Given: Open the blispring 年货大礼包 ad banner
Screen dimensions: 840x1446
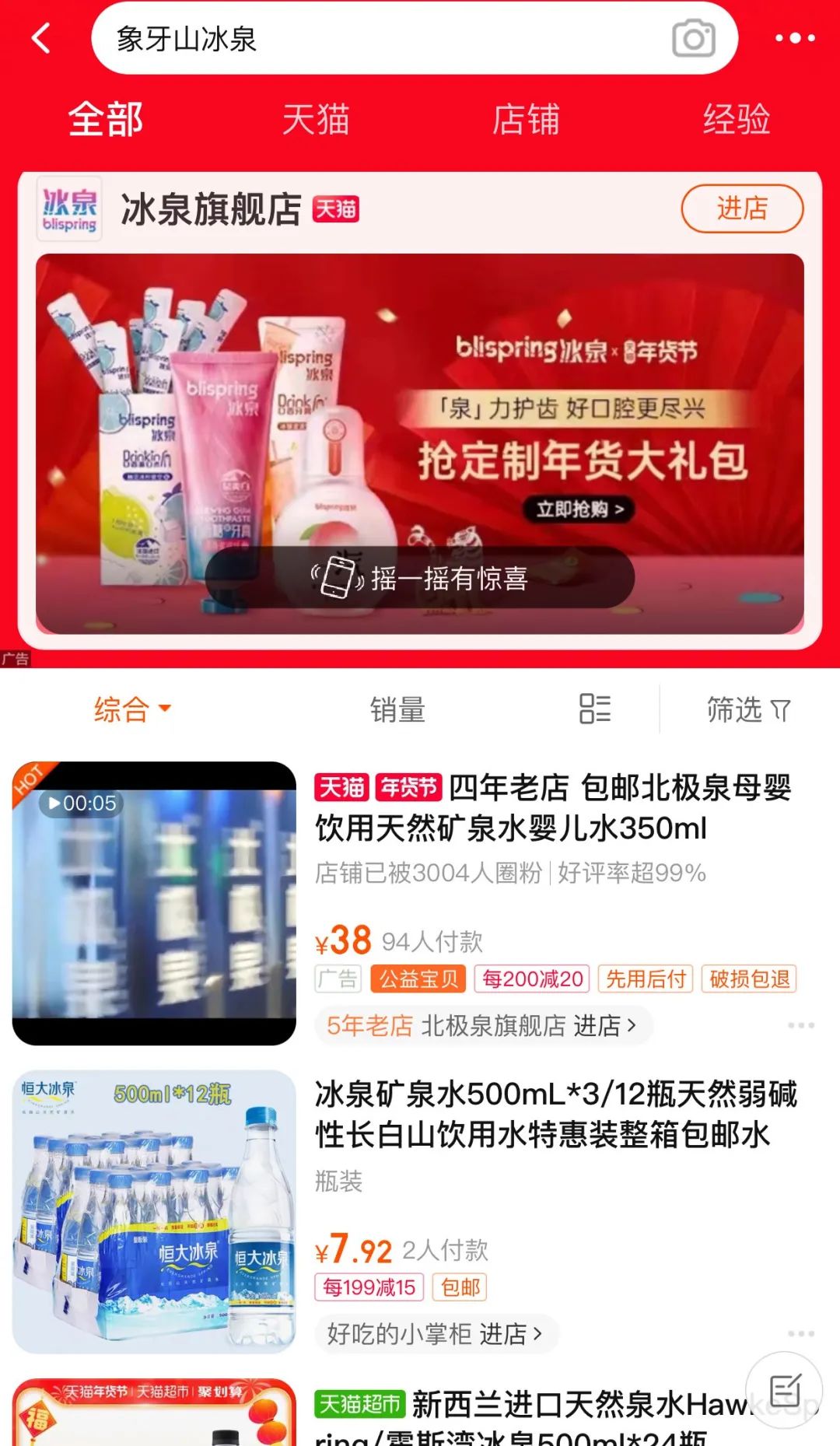Looking at the screenshot, I should [420, 443].
